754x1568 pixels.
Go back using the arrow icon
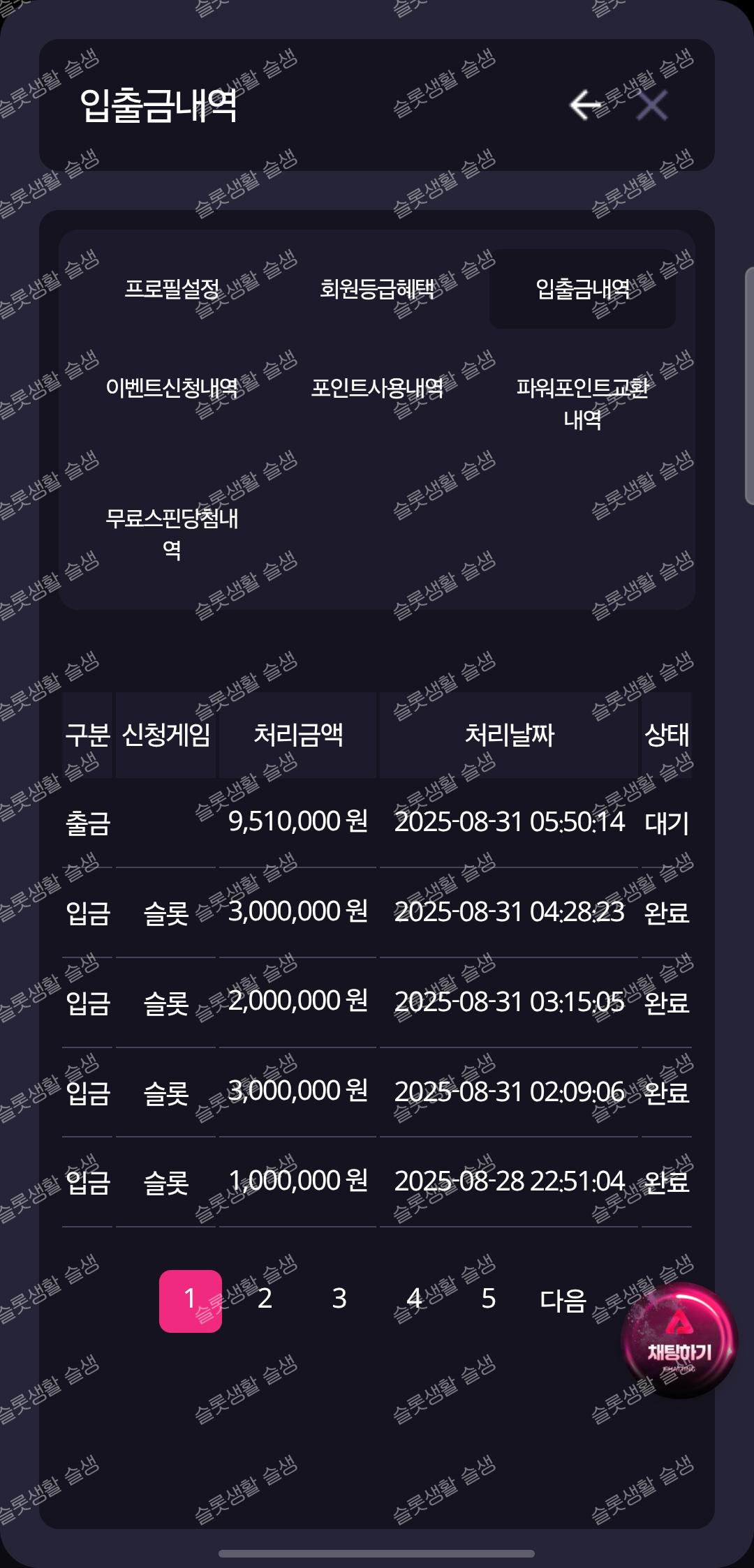click(x=585, y=105)
